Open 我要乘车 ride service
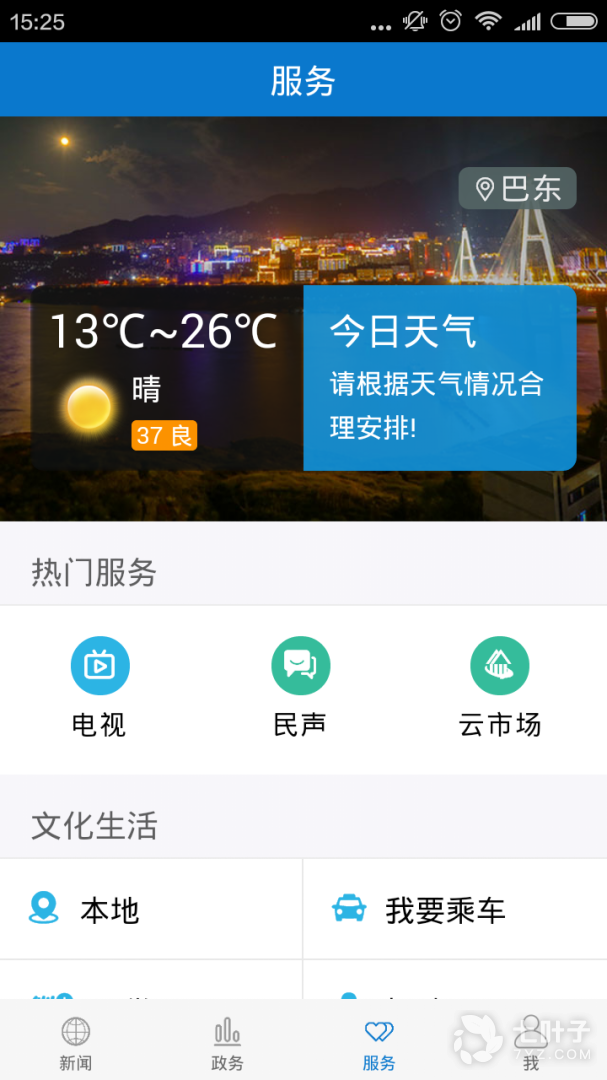 [455, 910]
